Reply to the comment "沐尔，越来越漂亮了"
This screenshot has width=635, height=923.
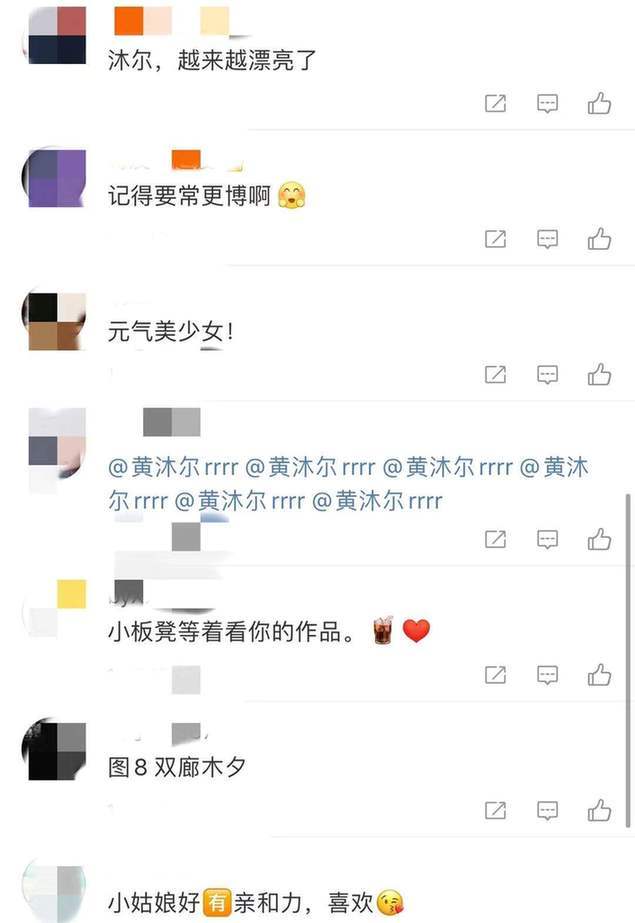tap(547, 103)
